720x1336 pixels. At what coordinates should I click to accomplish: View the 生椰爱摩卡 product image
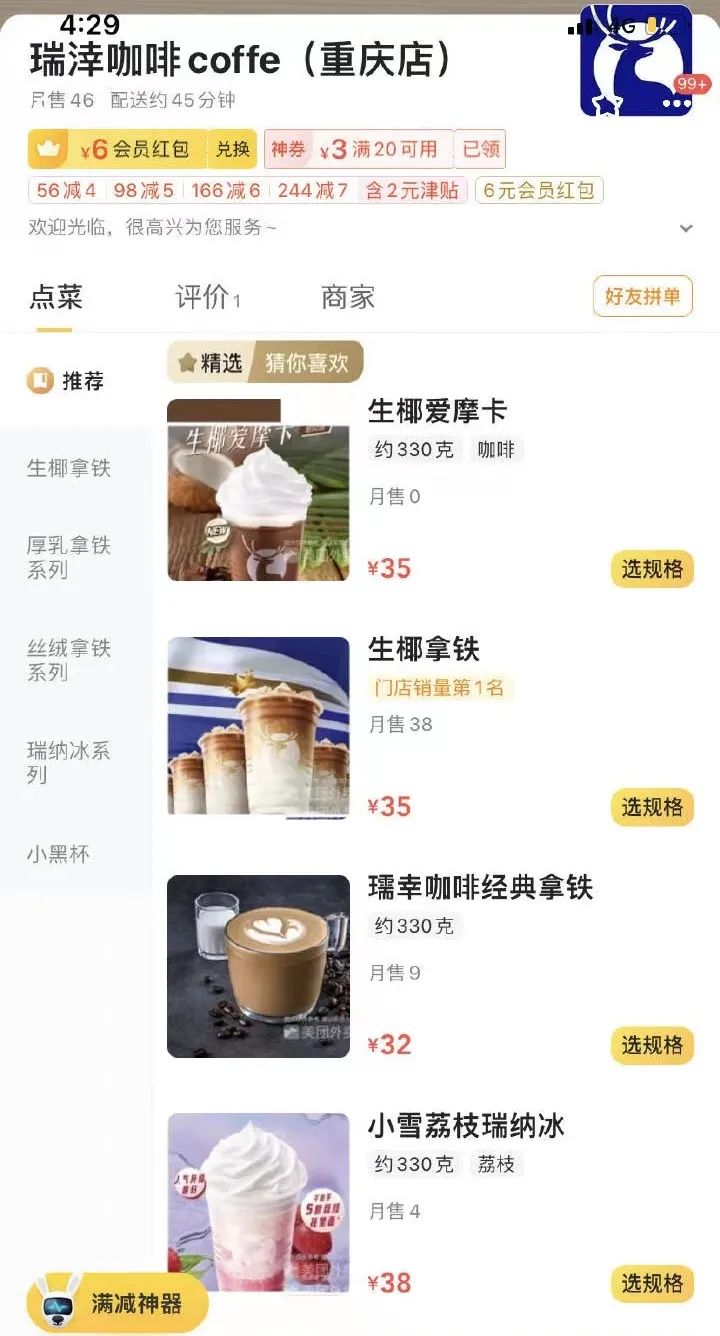coord(258,490)
